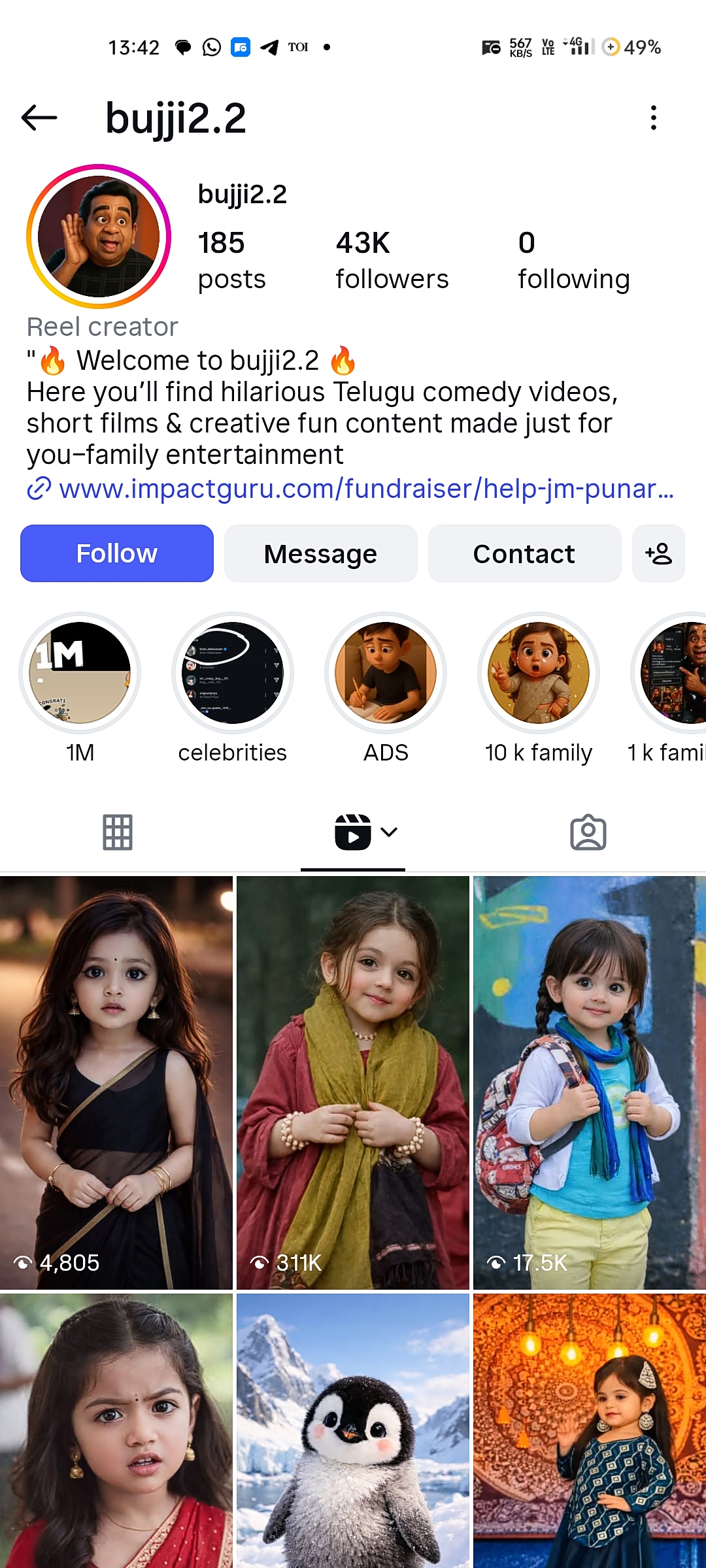Screen dimensions: 706x1568
Task: Watch the reel with 17.5K views
Action: tap(590, 1082)
